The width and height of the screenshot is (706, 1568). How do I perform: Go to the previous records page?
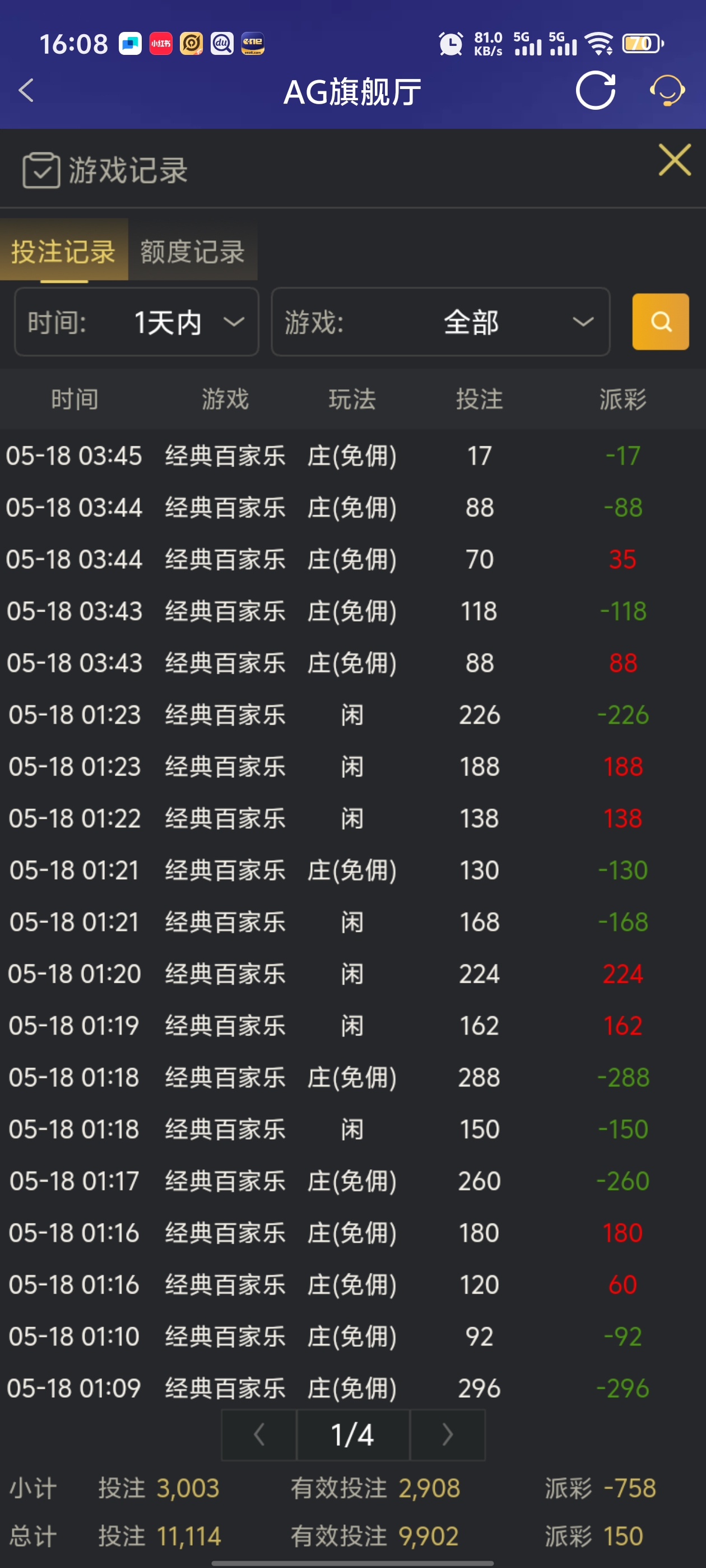[x=259, y=1435]
